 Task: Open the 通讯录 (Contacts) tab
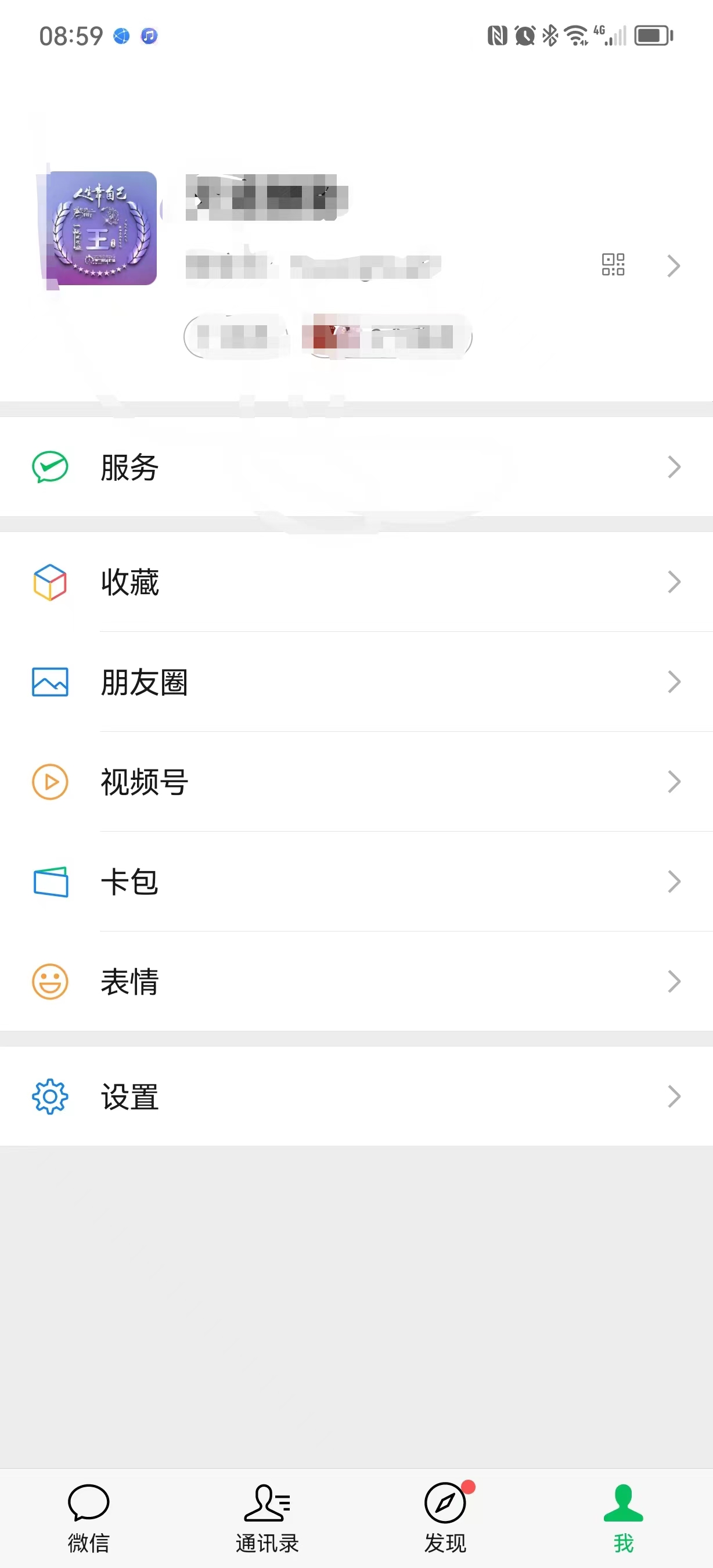[x=267, y=1516]
